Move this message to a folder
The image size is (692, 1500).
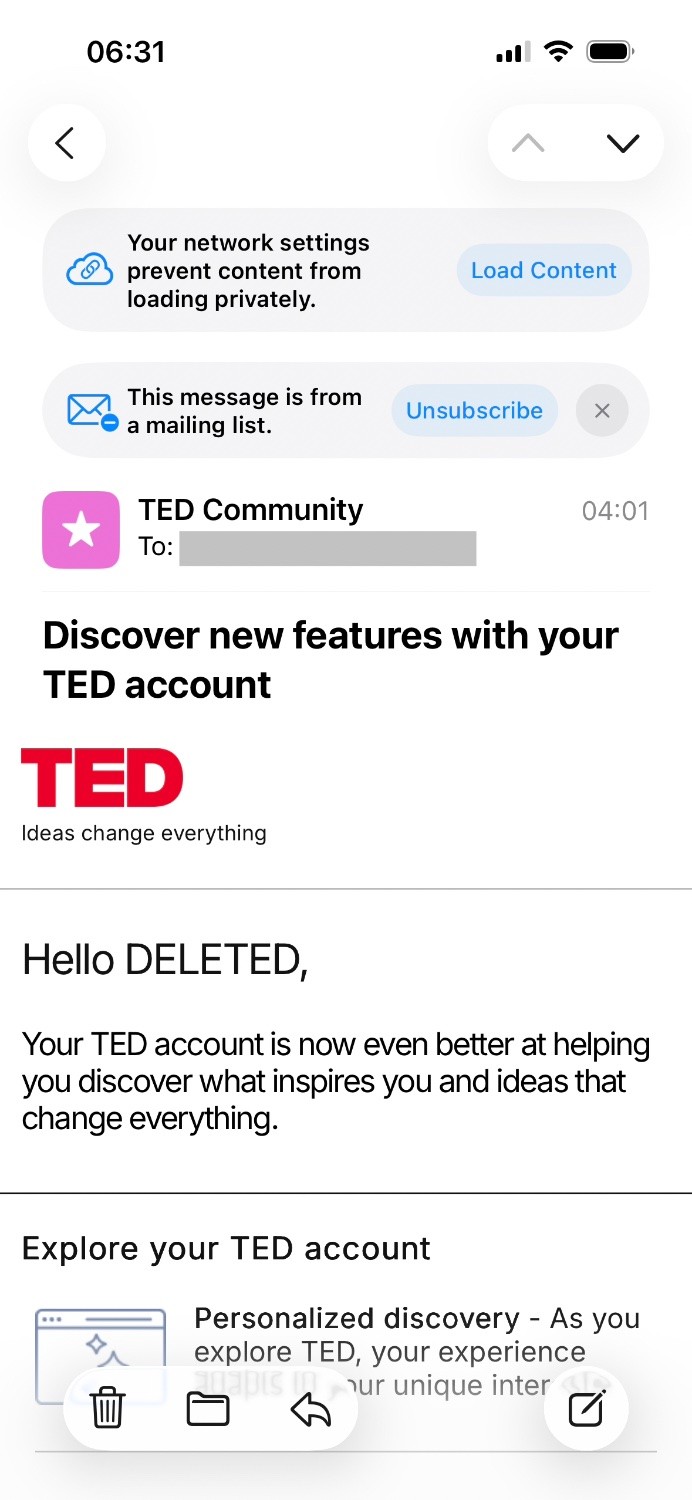pos(208,1409)
